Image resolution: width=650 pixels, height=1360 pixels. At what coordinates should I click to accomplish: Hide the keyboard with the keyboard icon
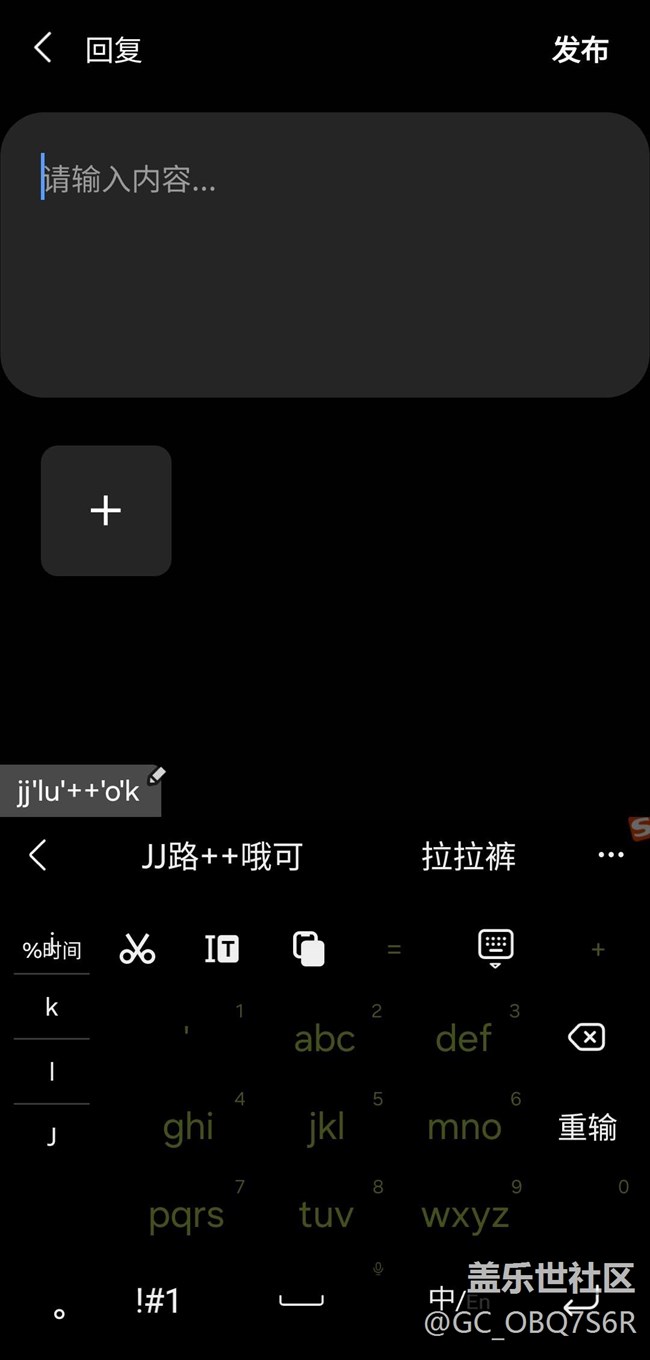496,948
